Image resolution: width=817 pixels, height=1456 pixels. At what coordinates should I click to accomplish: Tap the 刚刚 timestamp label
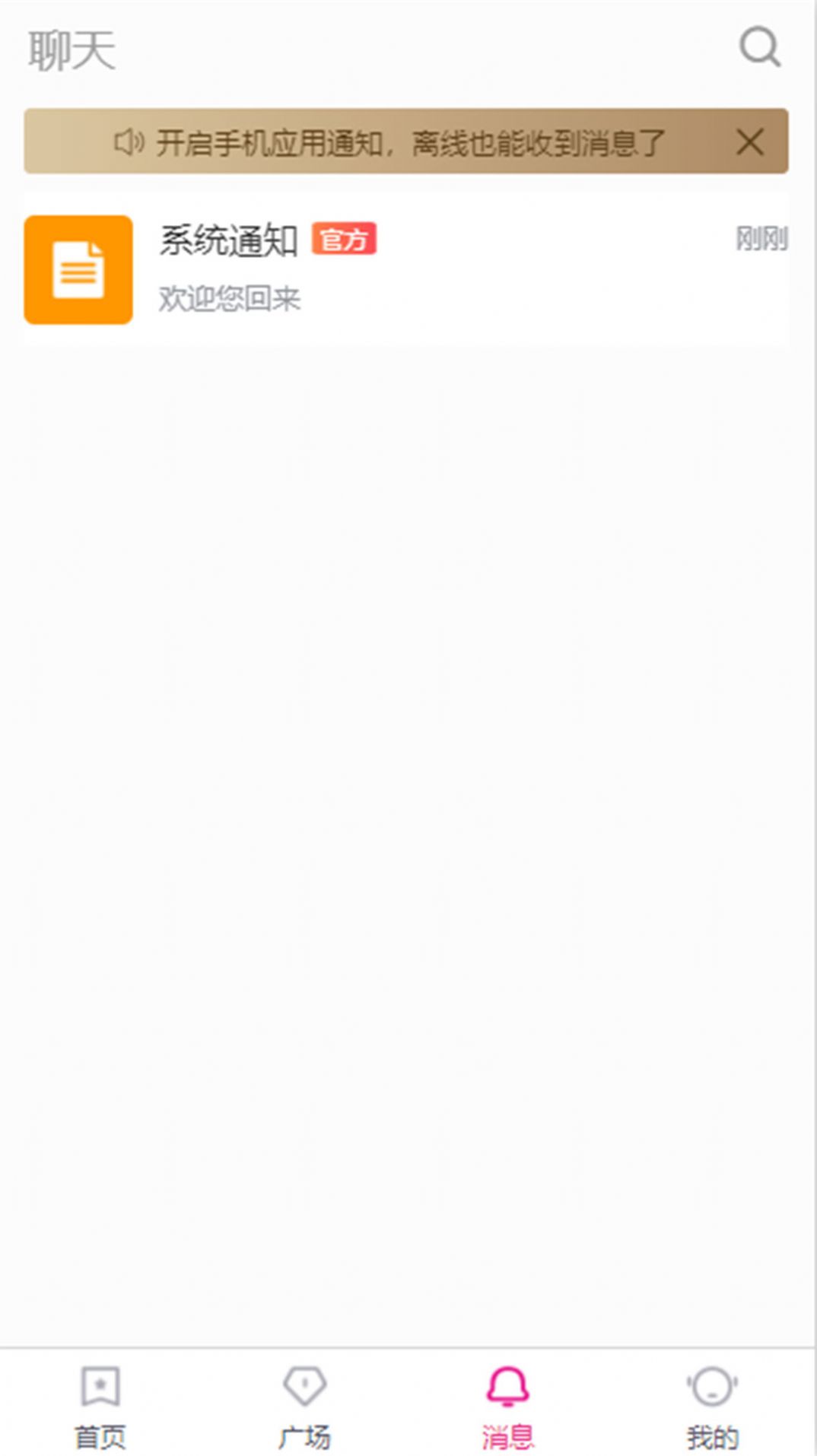click(761, 238)
